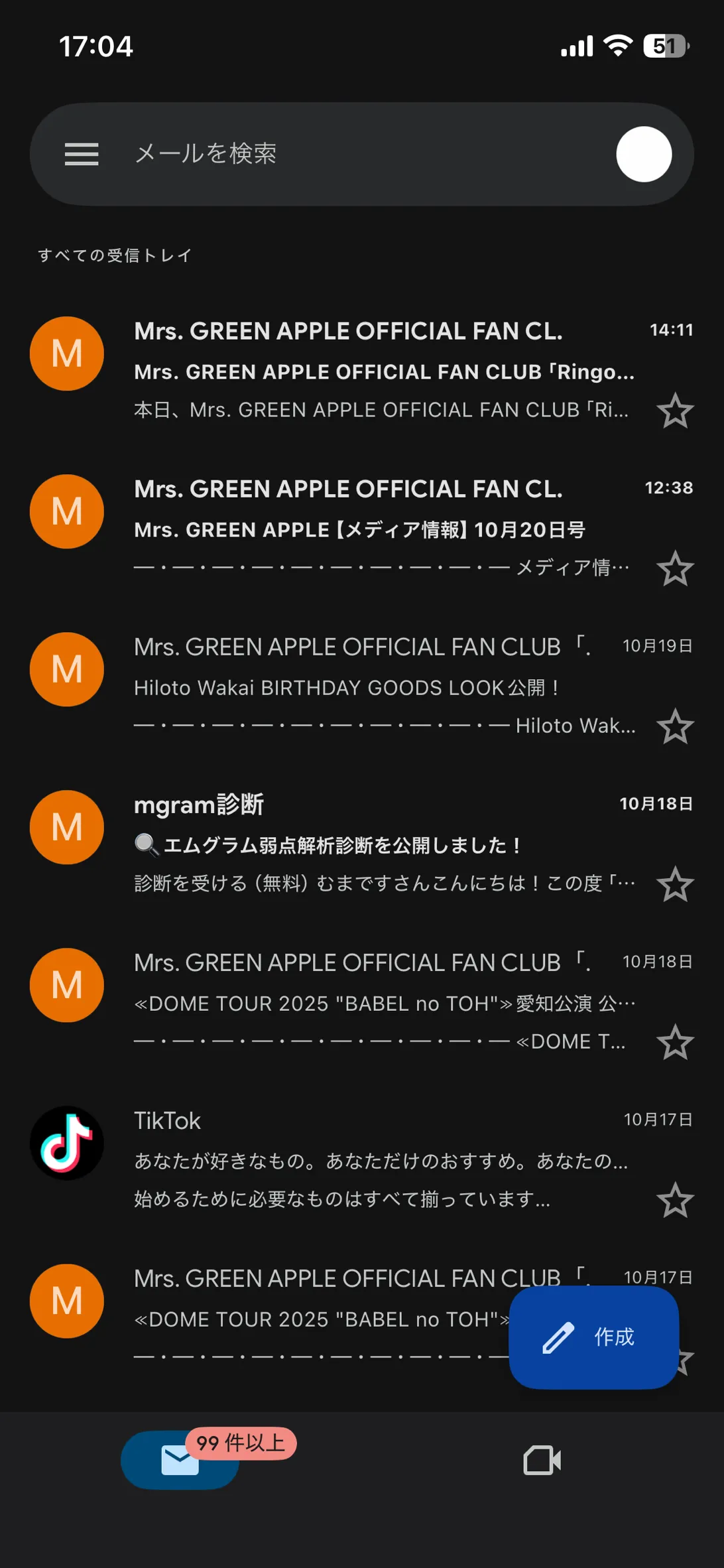Switch to the Mail tab
The height and width of the screenshot is (1568, 724).
tap(180, 1461)
